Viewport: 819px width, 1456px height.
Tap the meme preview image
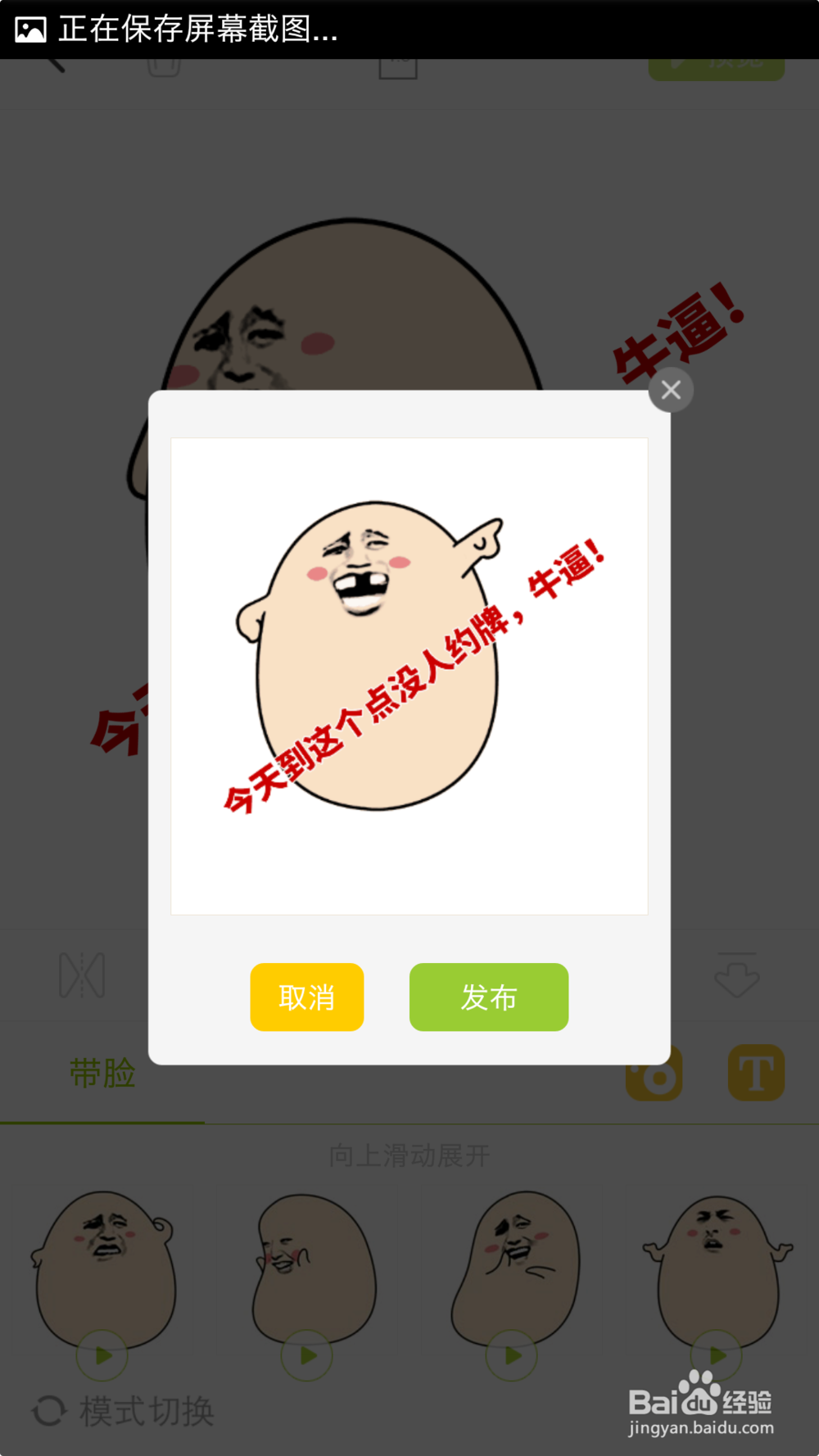pyautogui.click(x=409, y=676)
